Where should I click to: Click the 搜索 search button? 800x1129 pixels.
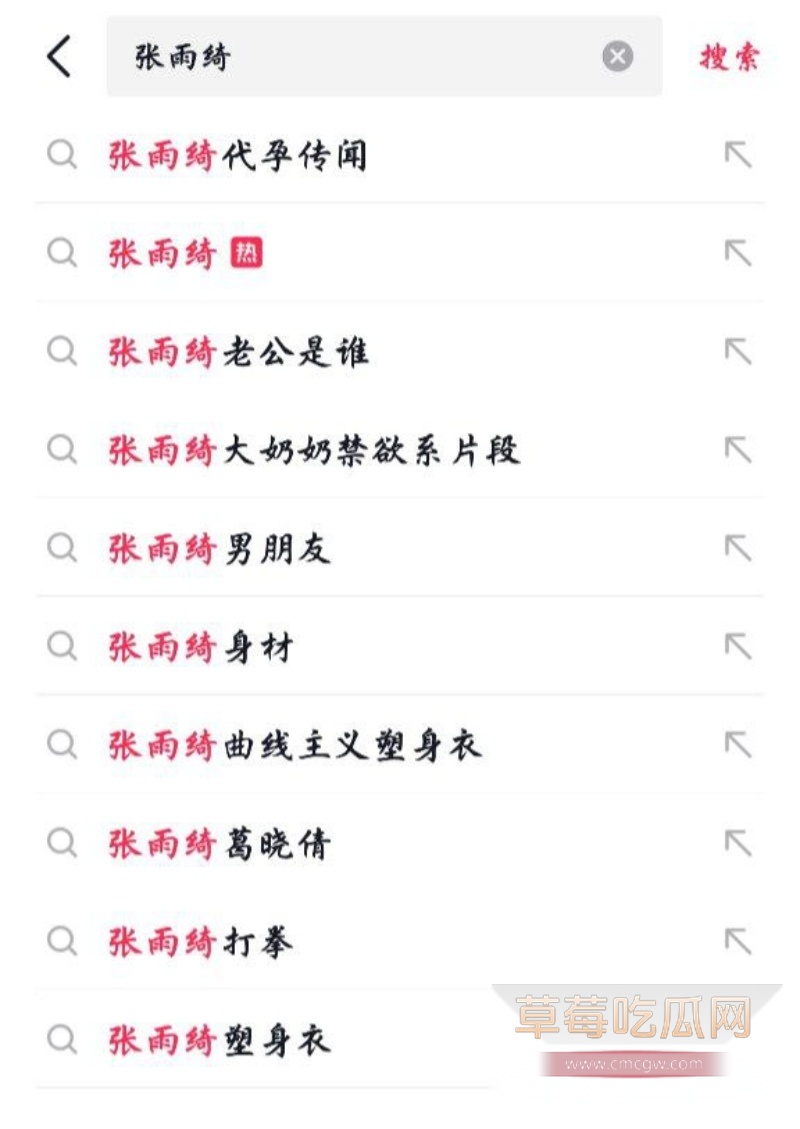[729, 57]
